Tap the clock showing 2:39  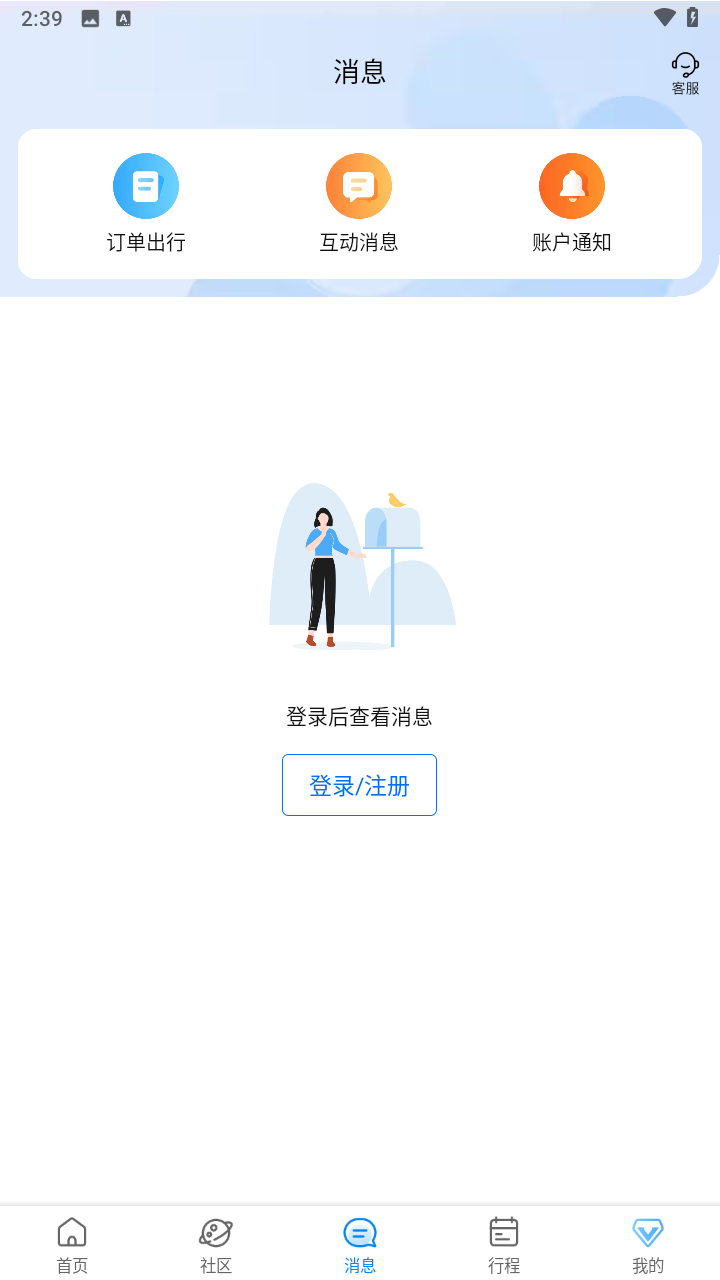click(41, 17)
